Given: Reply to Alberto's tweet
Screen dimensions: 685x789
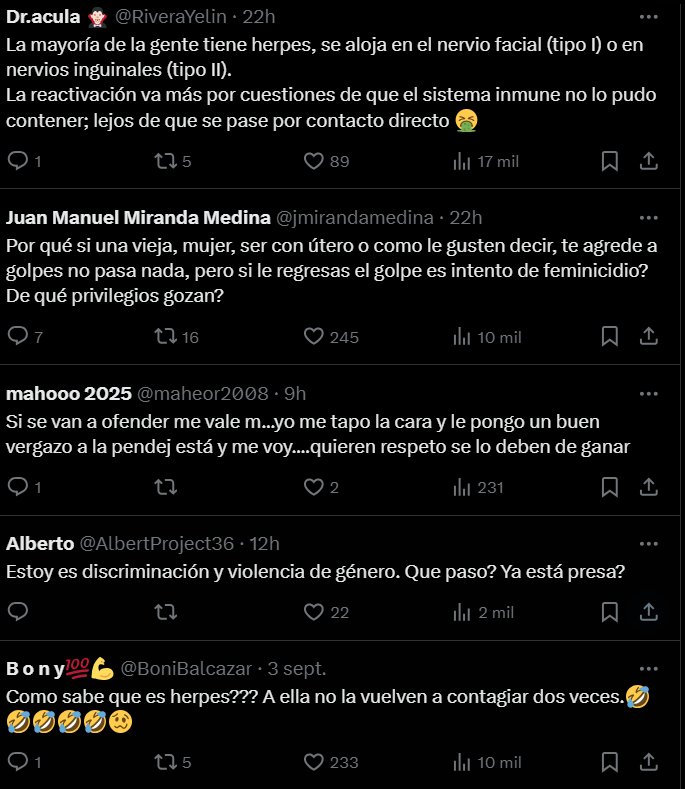Looking at the screenshot, I should 18,612.
